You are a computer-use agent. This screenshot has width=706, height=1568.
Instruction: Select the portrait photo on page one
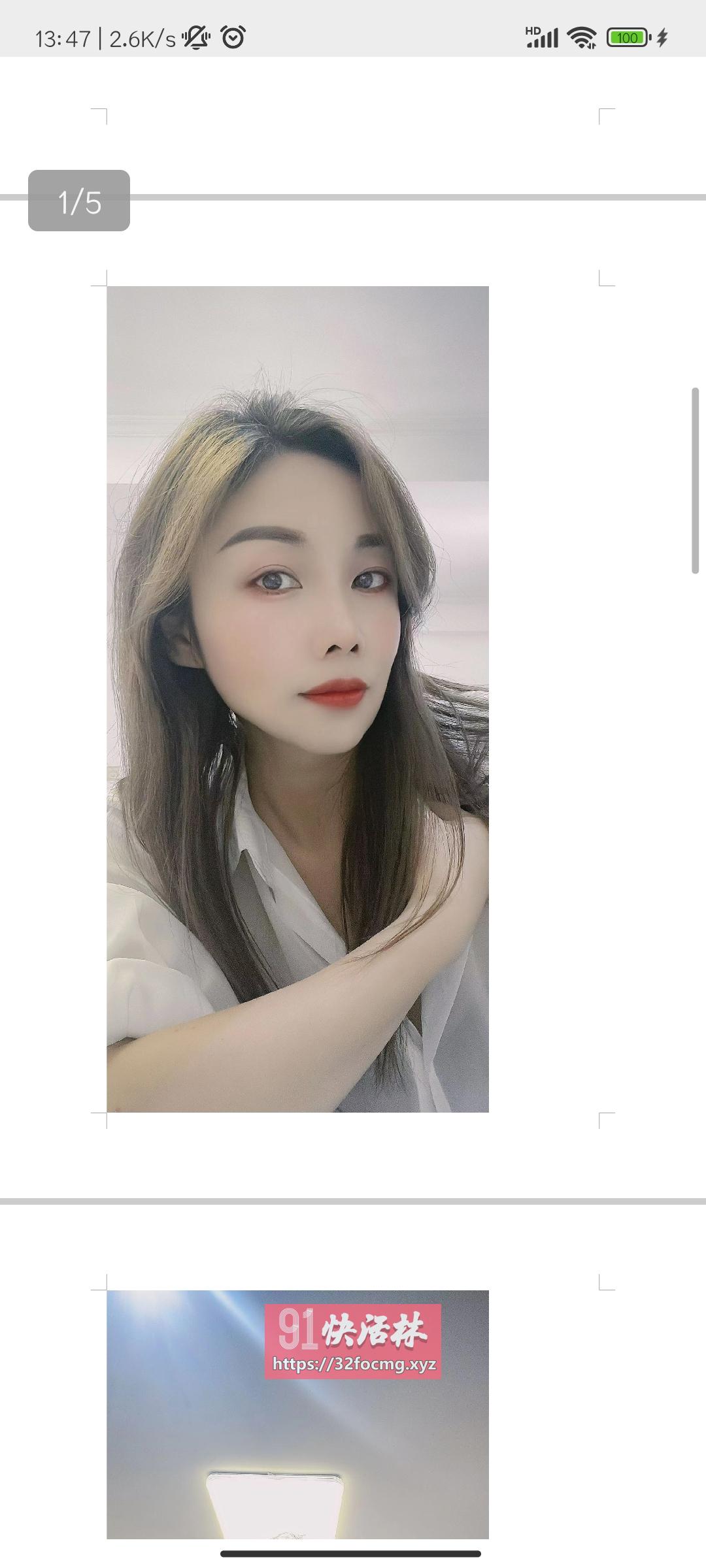coord(297,698)
